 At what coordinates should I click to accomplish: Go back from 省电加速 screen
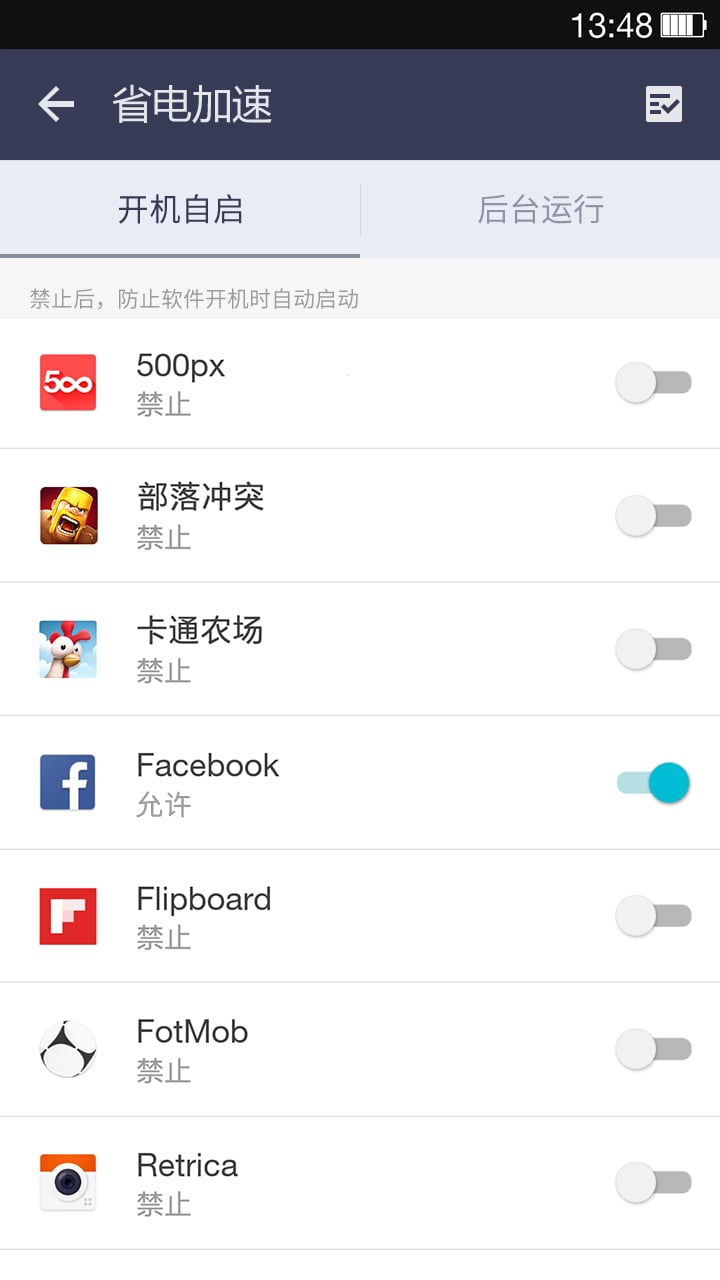[x=56, y=104]
